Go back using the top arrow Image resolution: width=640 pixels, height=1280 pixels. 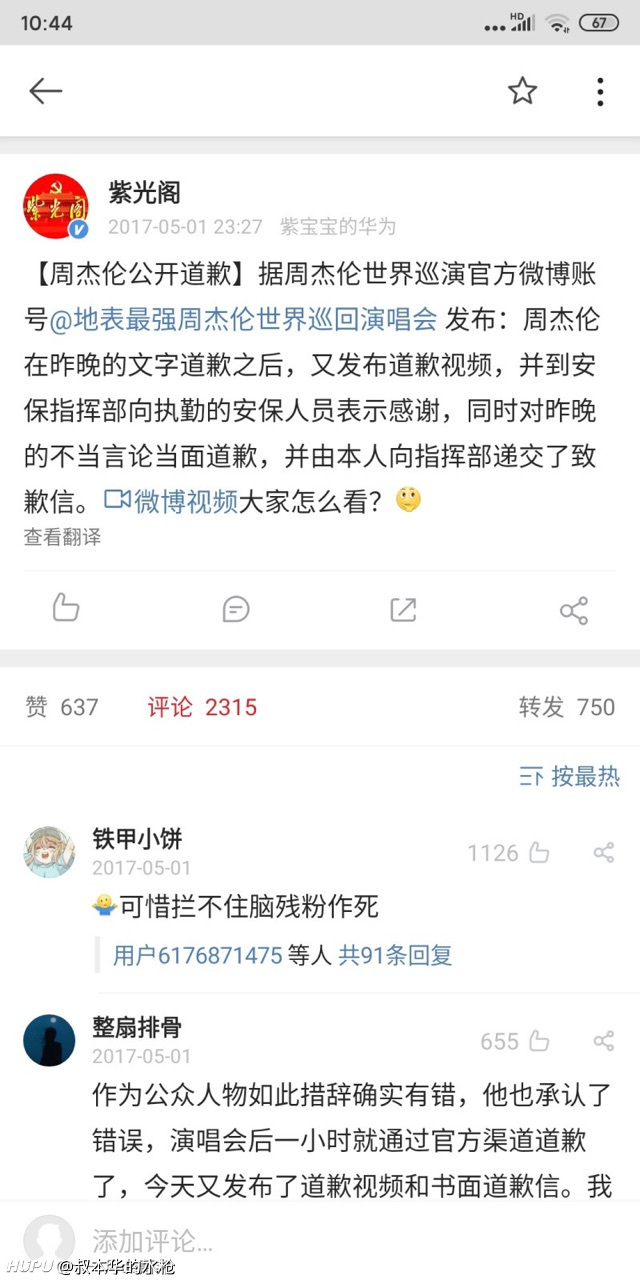click(x=46, y=91)
